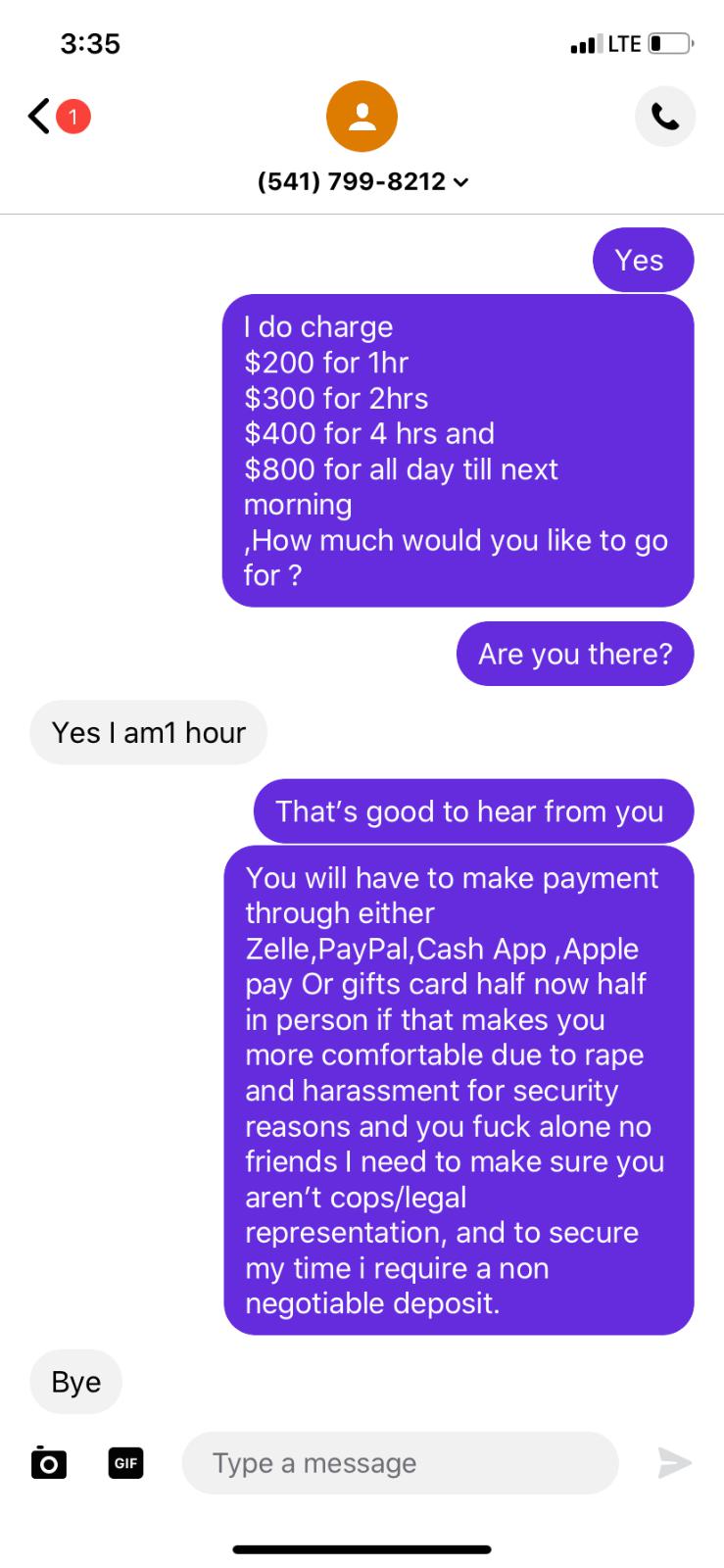Send the message with the arrow icon

(674, 1462)
